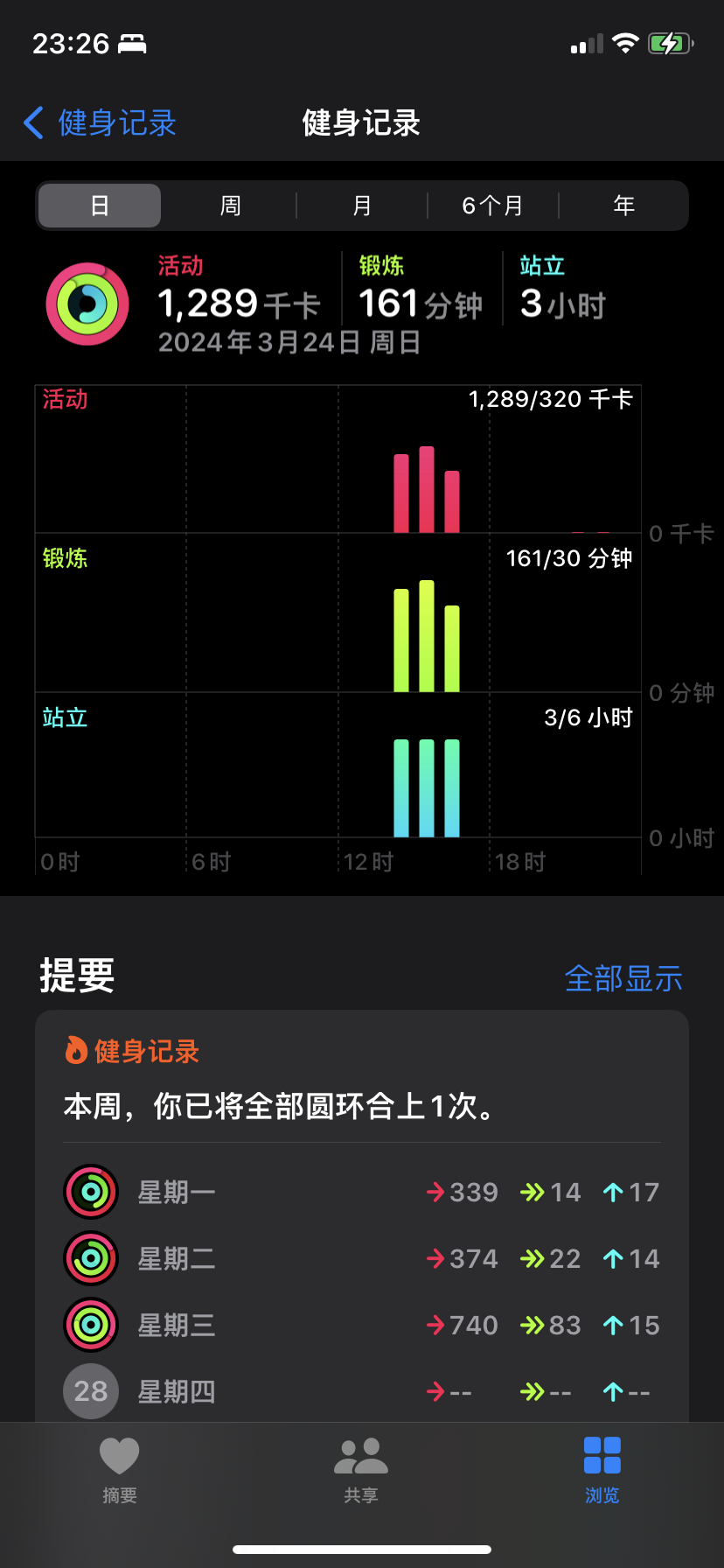Go back to 健身记录
The width and height of the screenshot is (724, 1568).
(100, 123)
